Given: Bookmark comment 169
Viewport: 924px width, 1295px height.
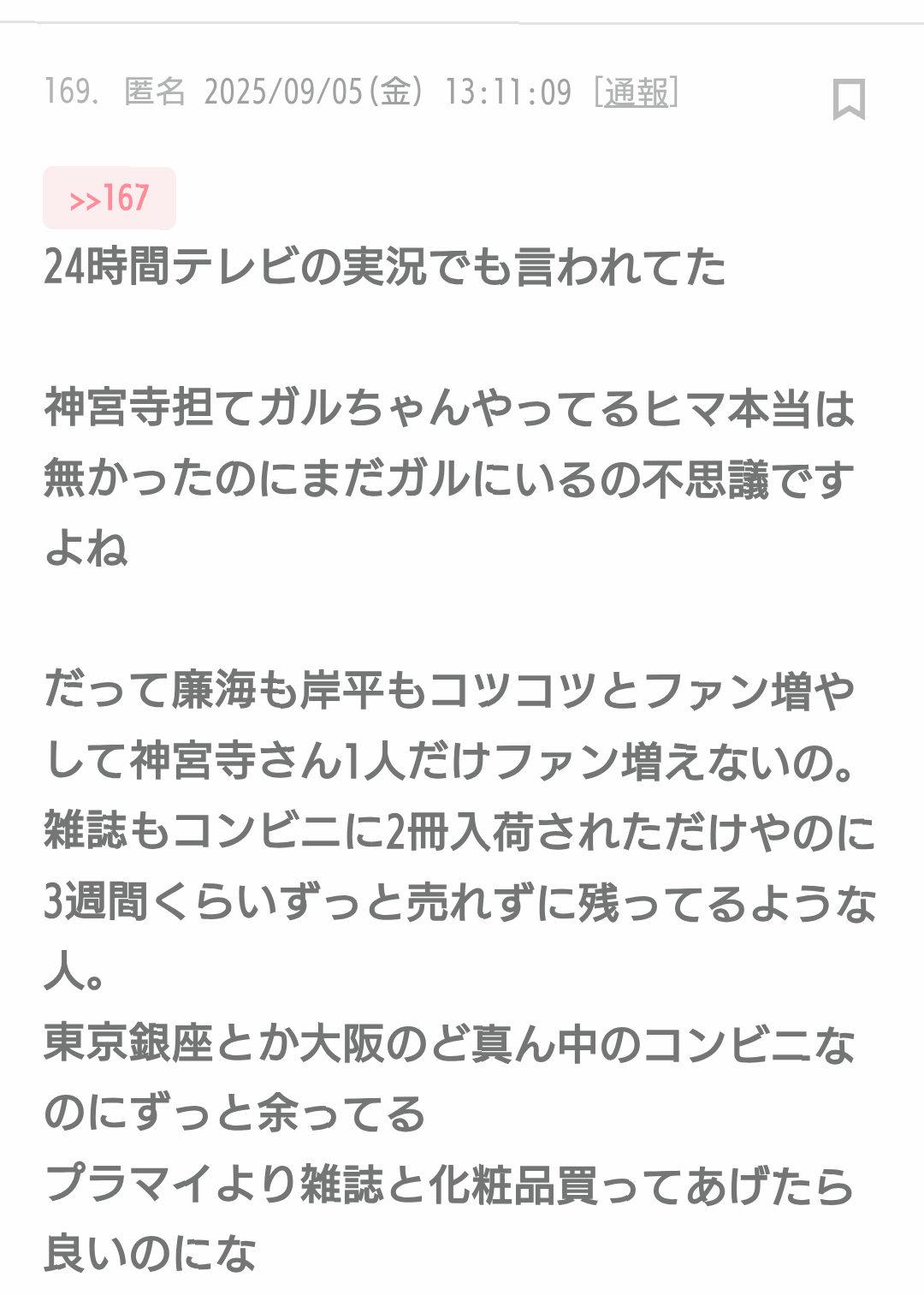Looking at the screenshot, I should pyautogui.click(x=849, y=99).
